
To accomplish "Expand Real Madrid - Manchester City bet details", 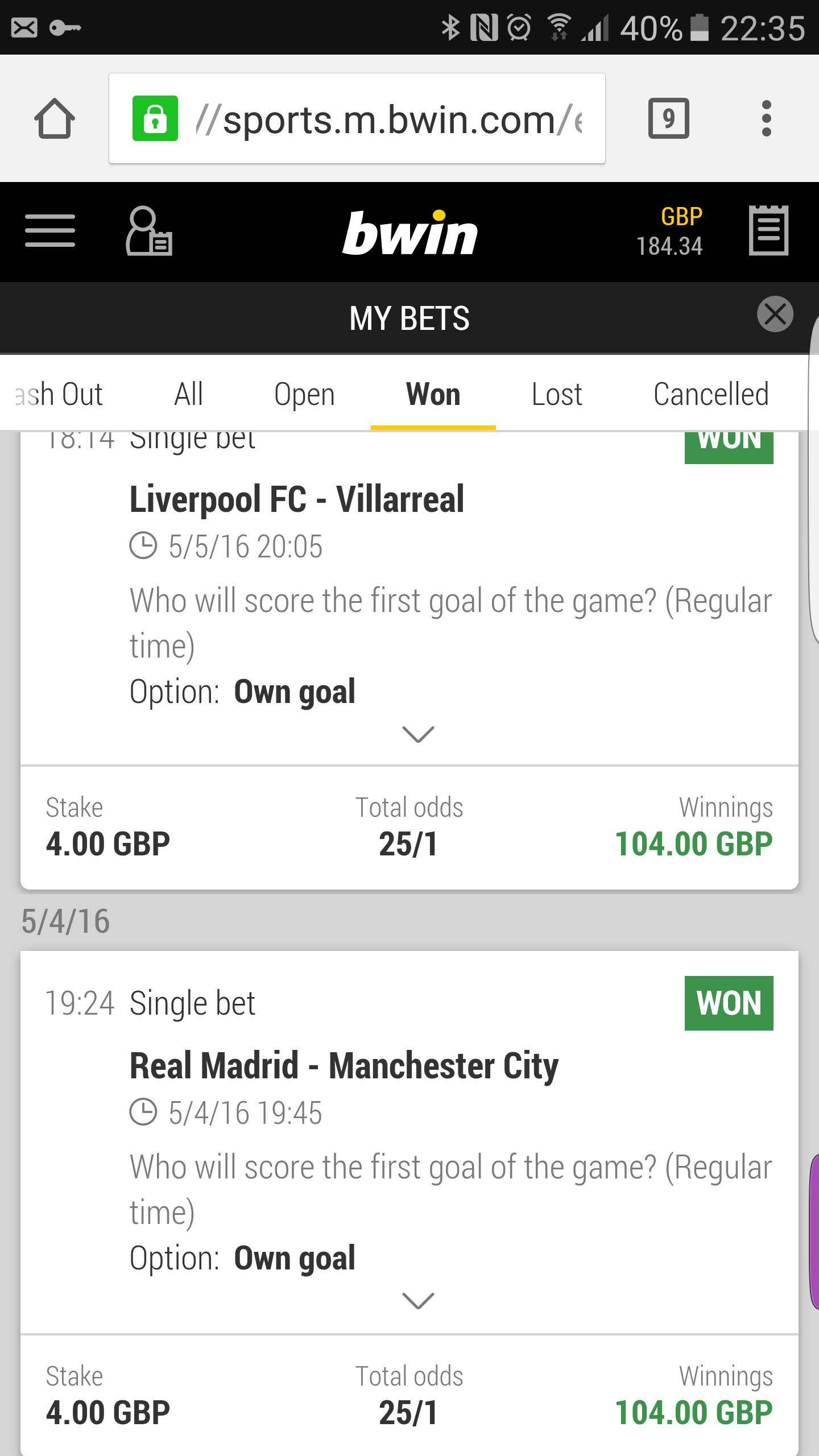I will (418, 1301).
